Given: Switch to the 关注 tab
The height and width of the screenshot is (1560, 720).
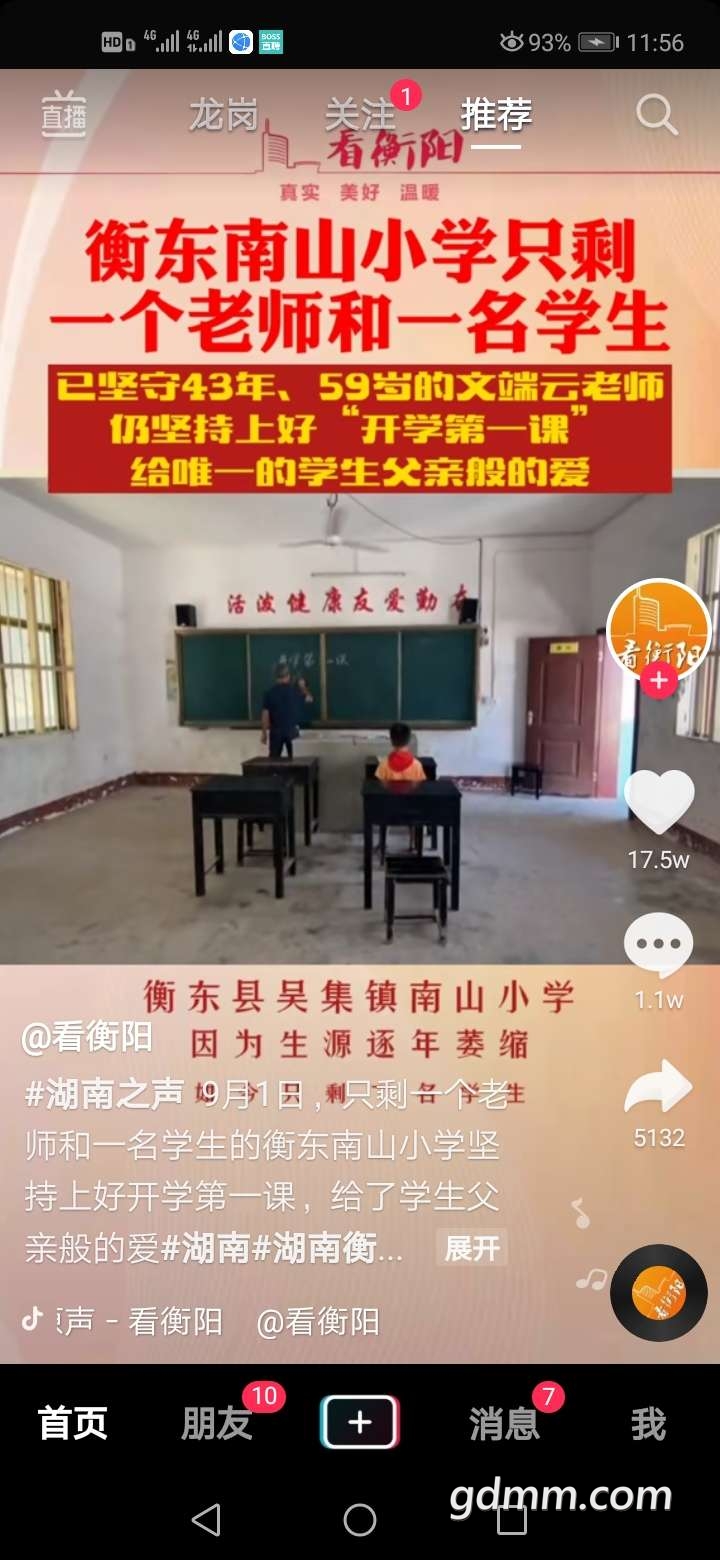Looking at the screenshot, I should [x=360, y=116].
